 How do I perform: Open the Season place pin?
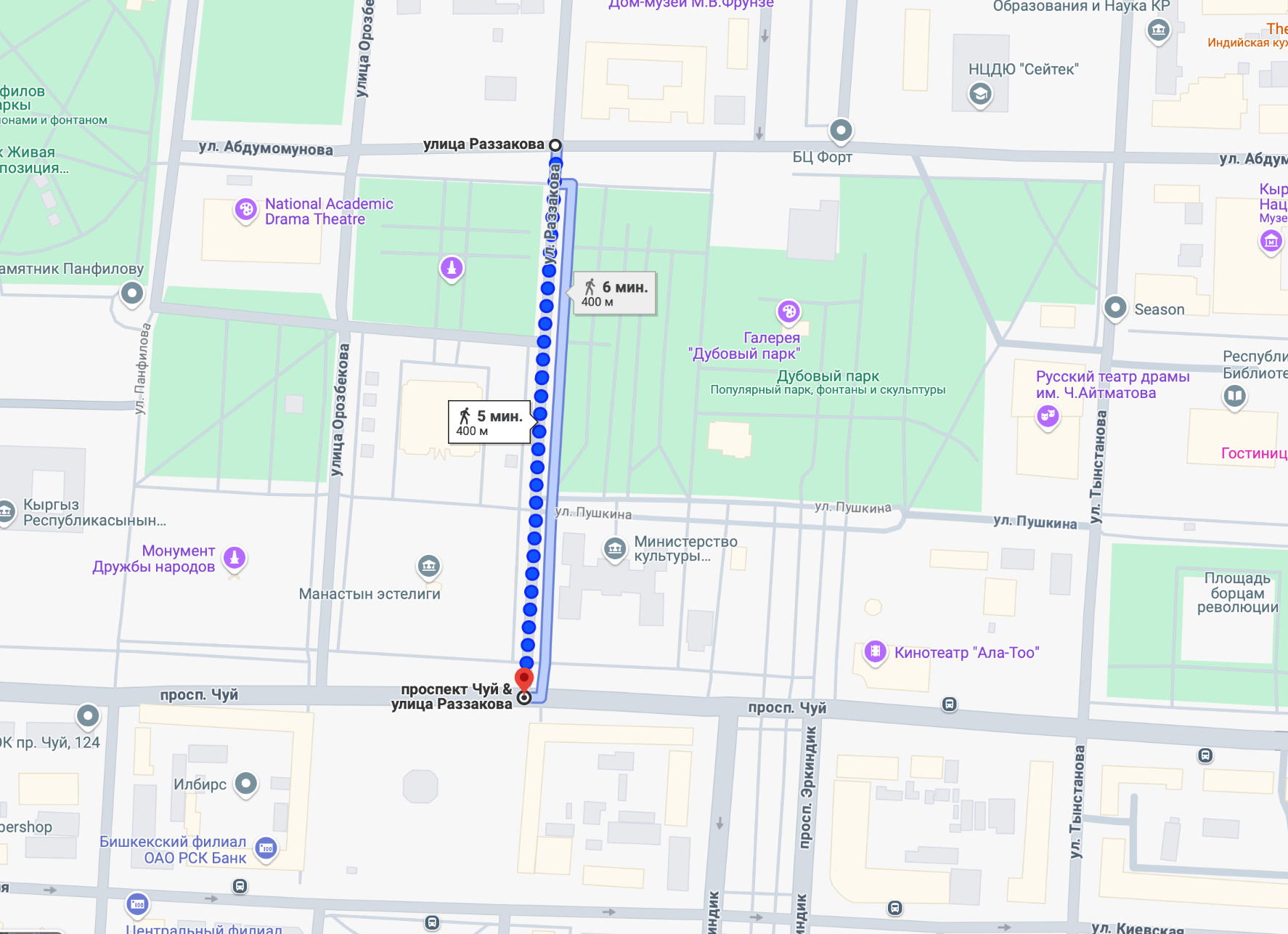click(x=1114, y=307)
